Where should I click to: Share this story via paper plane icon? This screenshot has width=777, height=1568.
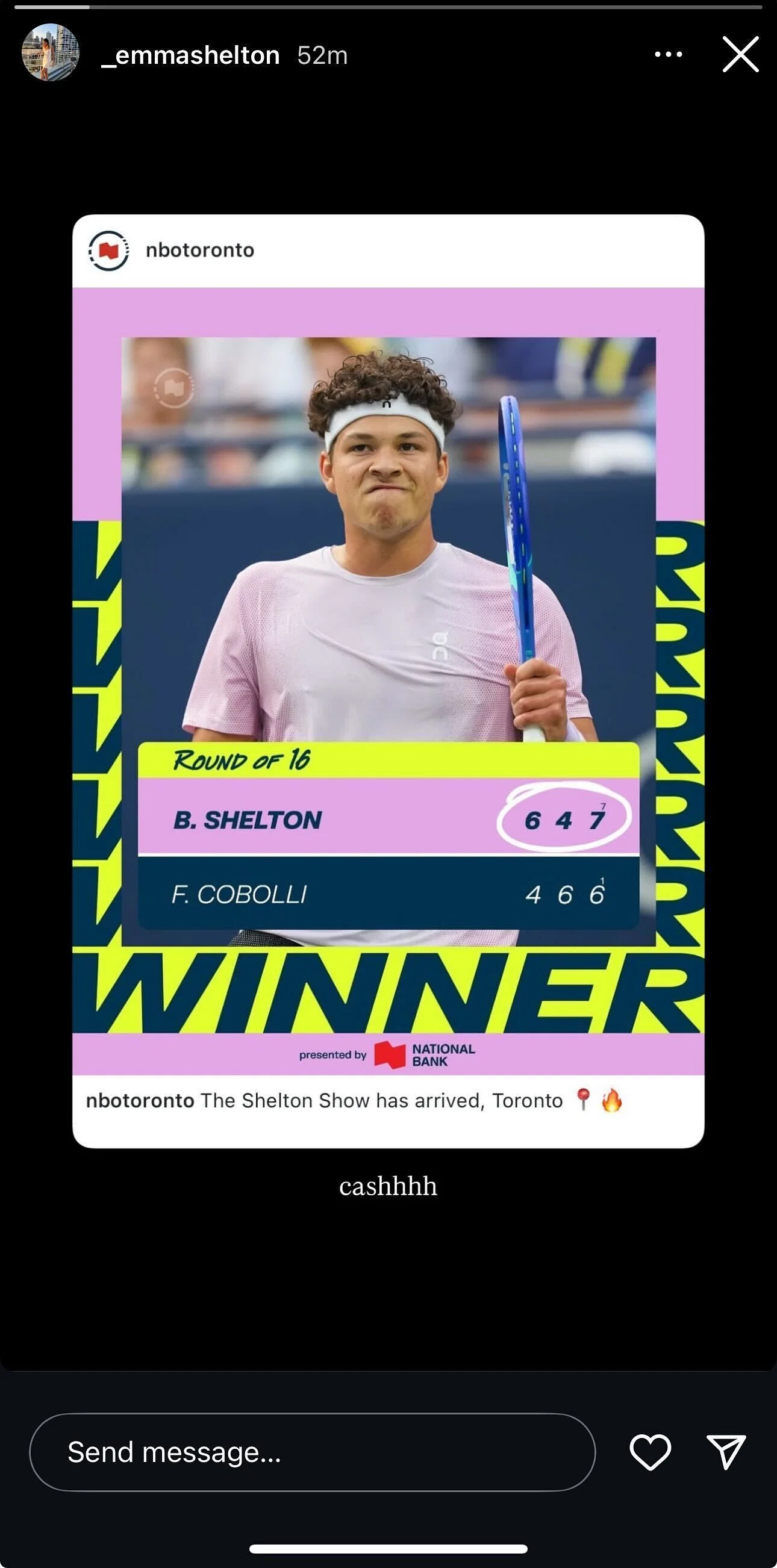pyautogui.click(x=725, y=1452)
